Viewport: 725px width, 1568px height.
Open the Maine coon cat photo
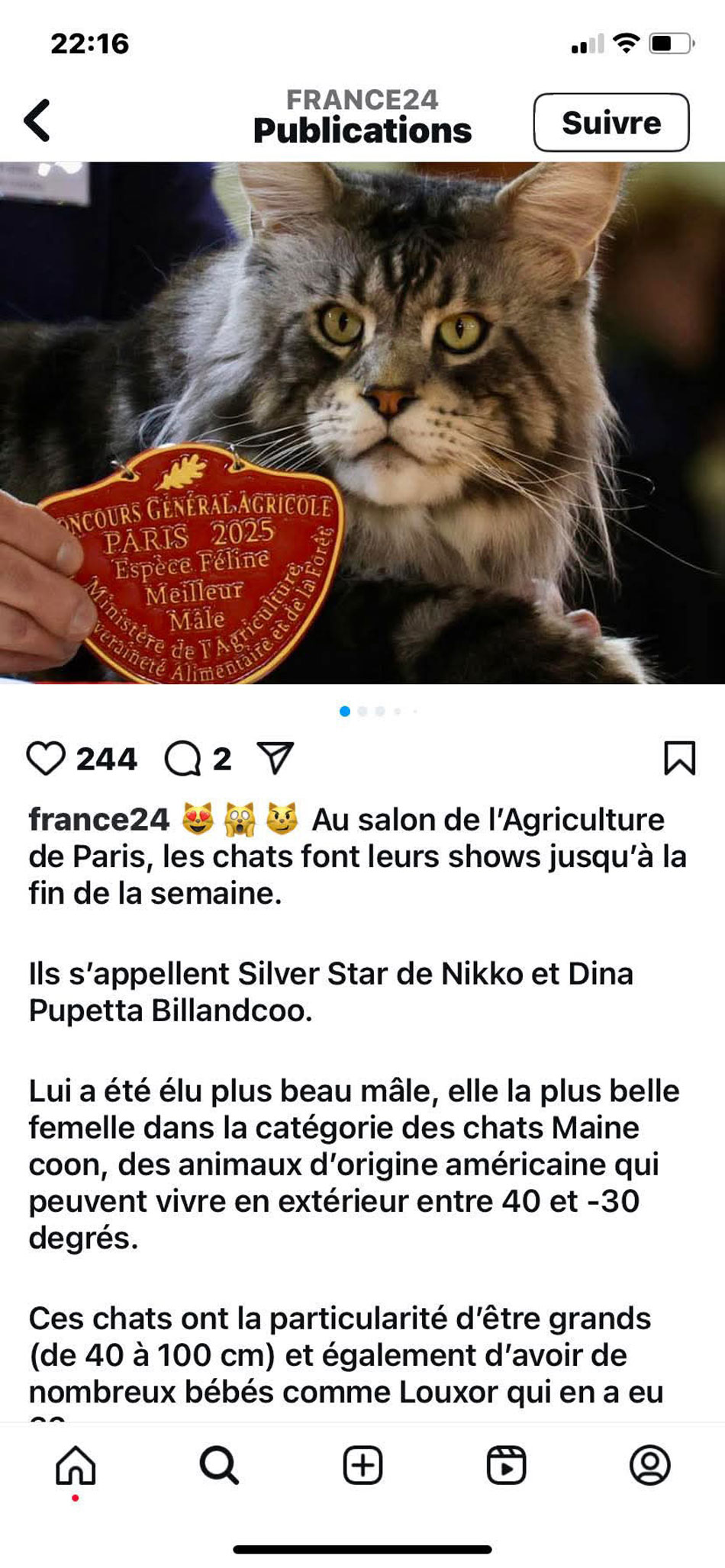(362, 423)
